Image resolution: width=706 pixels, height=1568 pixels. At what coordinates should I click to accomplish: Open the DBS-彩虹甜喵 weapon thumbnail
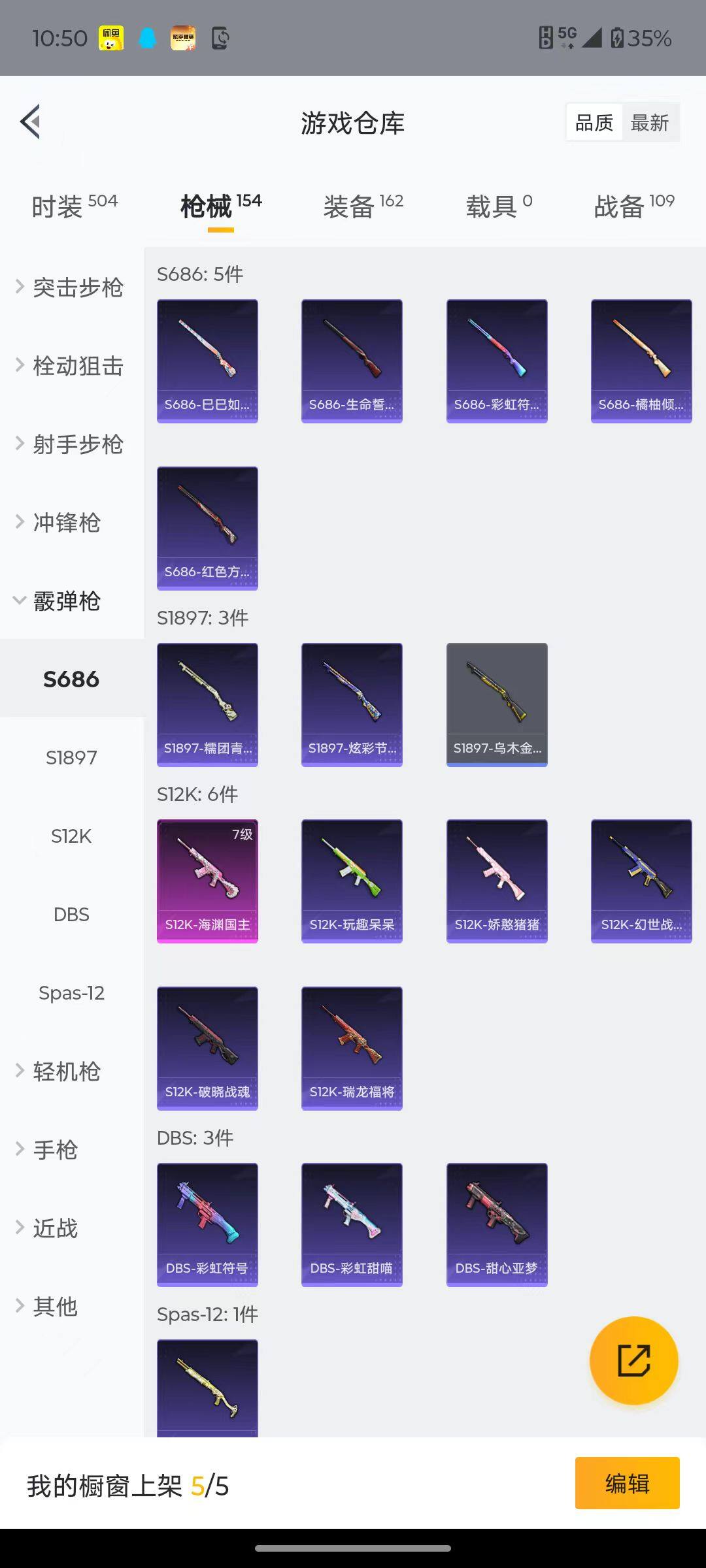(352, 1224)
